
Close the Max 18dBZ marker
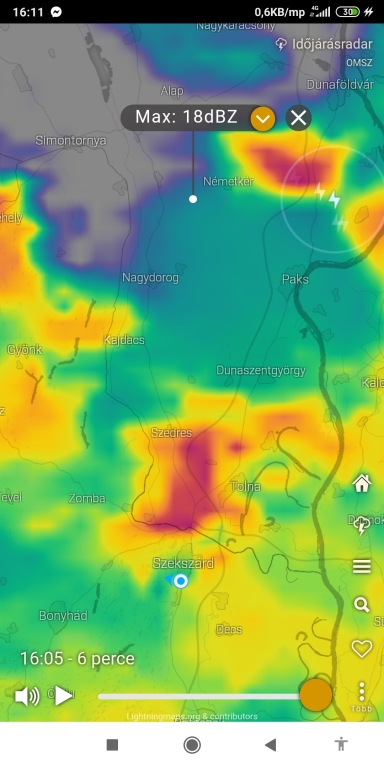click(x=298, y=118)
